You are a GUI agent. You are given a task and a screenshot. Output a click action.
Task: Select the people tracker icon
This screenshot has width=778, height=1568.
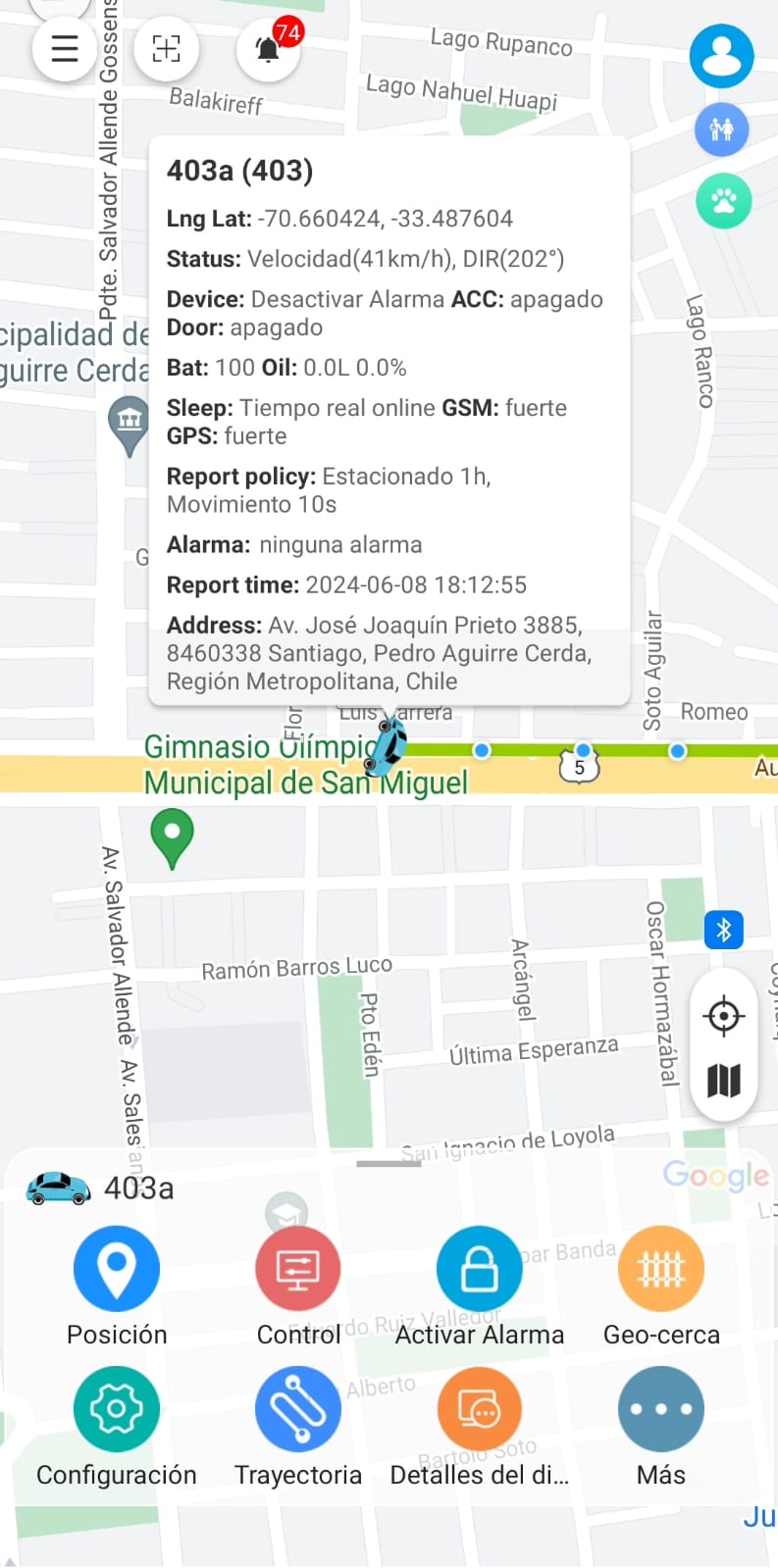721,128
